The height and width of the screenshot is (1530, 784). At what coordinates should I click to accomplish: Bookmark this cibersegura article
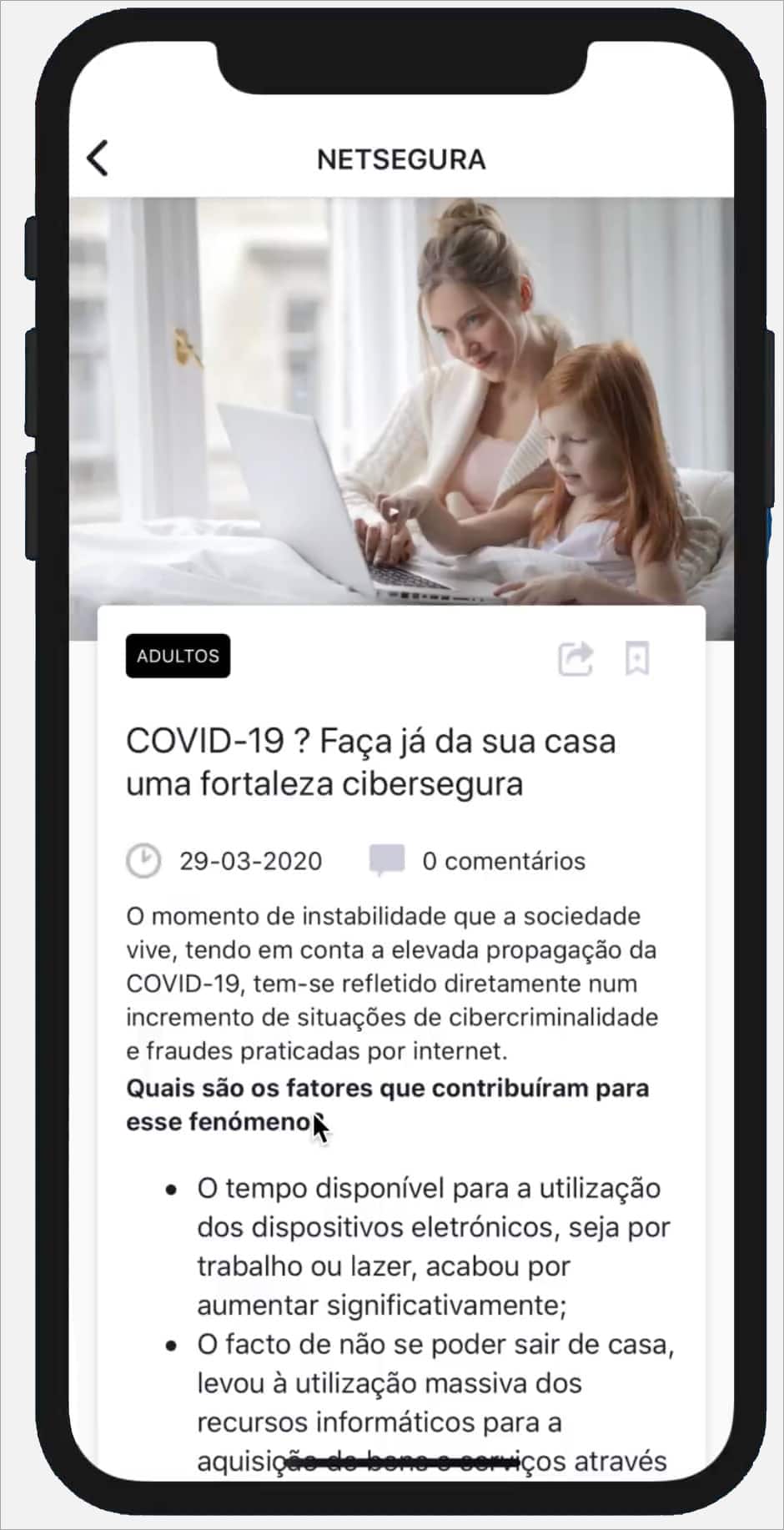(x=637, y=659)
